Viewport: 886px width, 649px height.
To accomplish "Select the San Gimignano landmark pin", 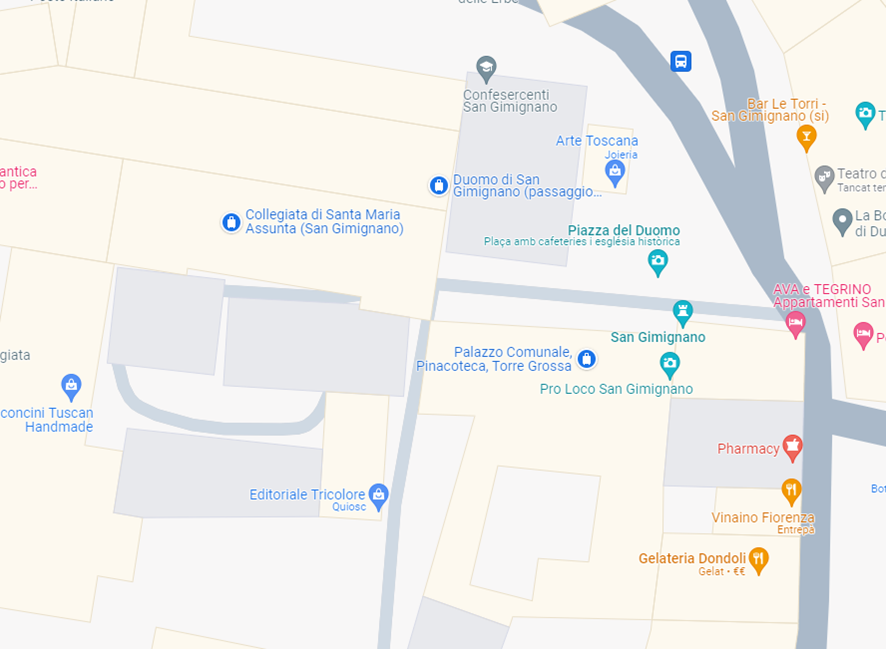I will tap(683, 311).
